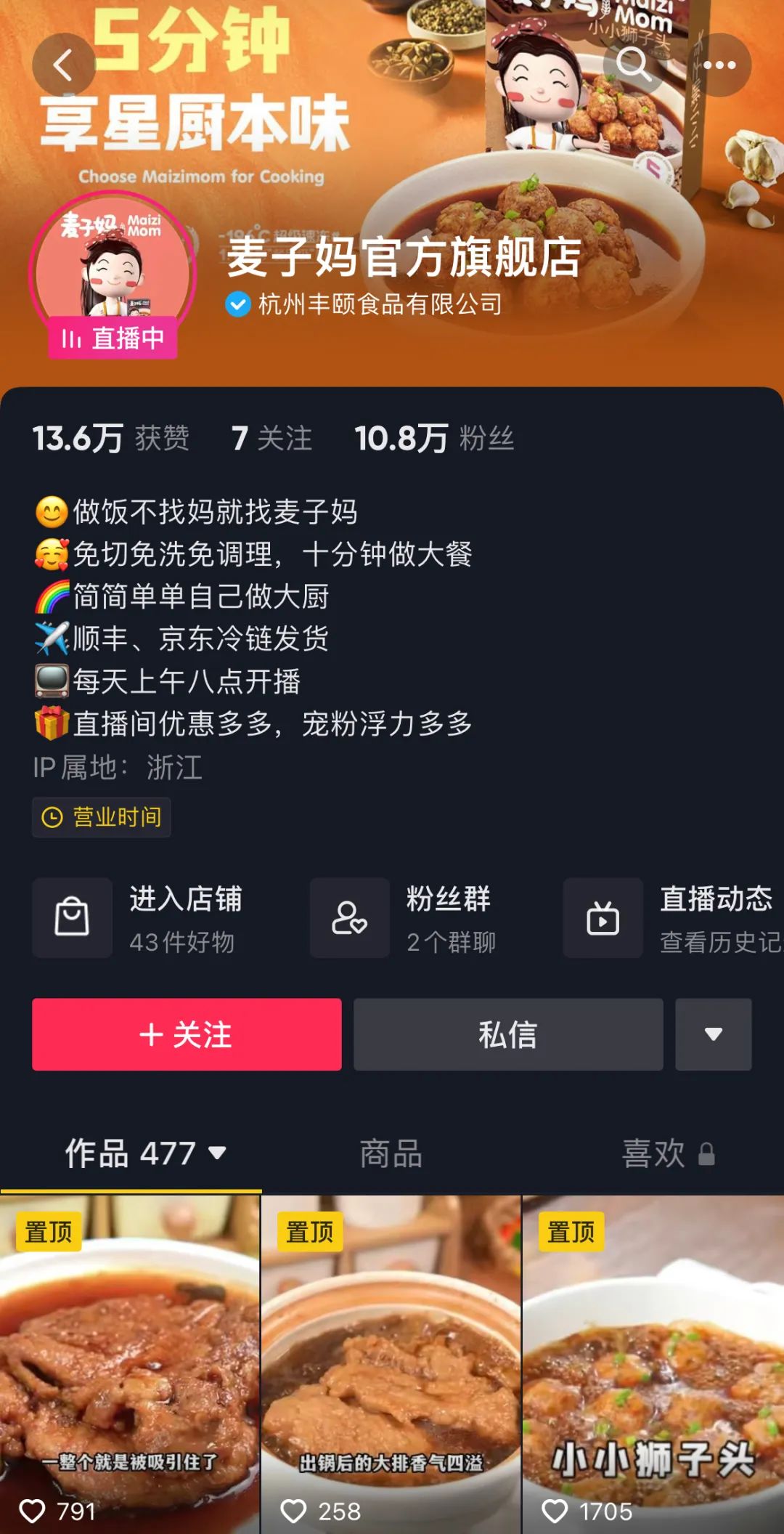The height and width of the screenshot is (1534, 784).
Task: Follow the account with + 关注
Action: 187,1034
